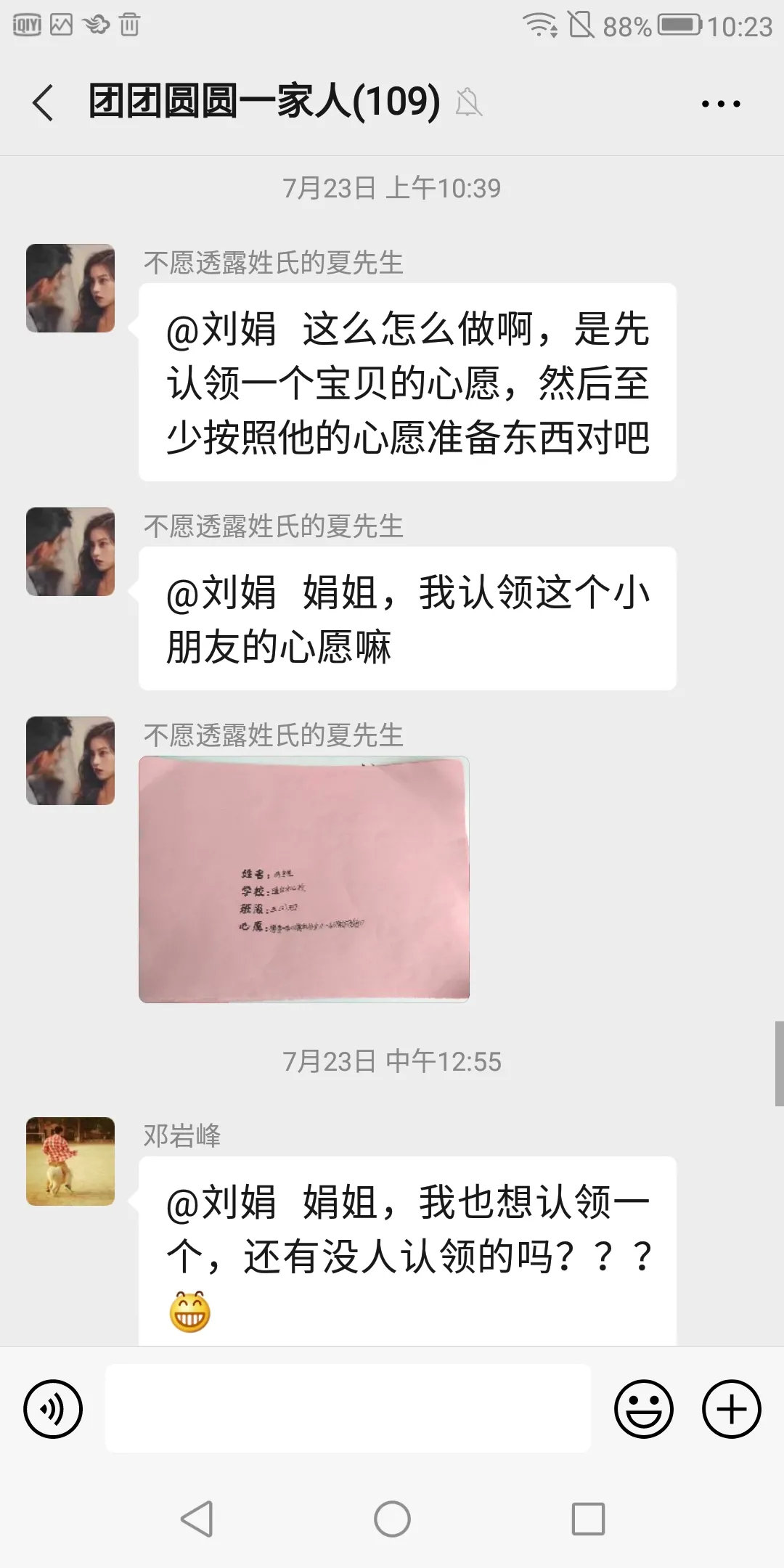Open 邓岩峰's profile avatar
The image size is (784, 1568).
70,1161
